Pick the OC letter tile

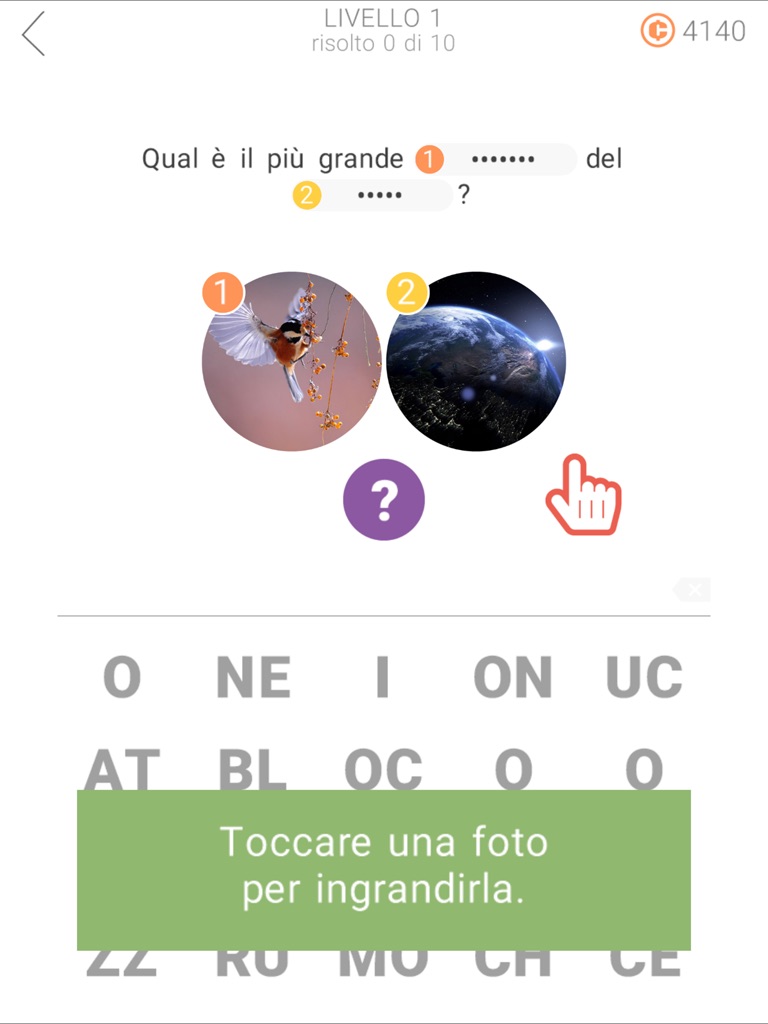[x=383, y=769]
